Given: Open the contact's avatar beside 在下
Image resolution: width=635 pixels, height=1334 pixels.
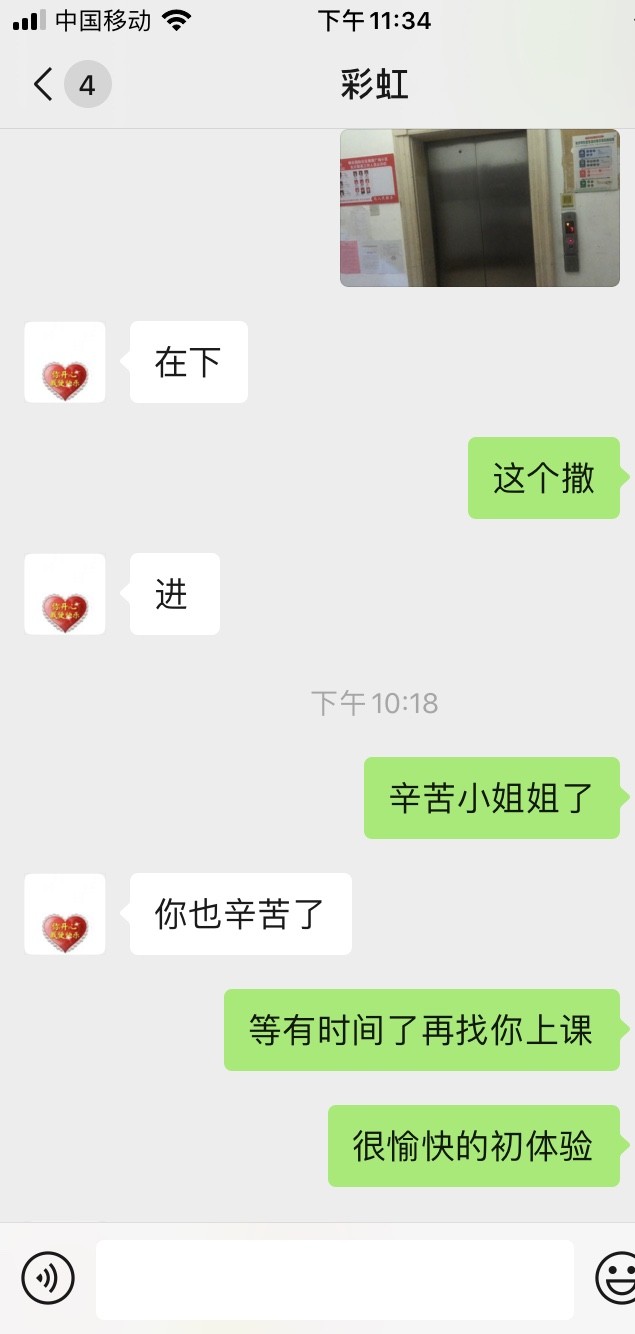Looking at the screenshot, I should [65, 362].
